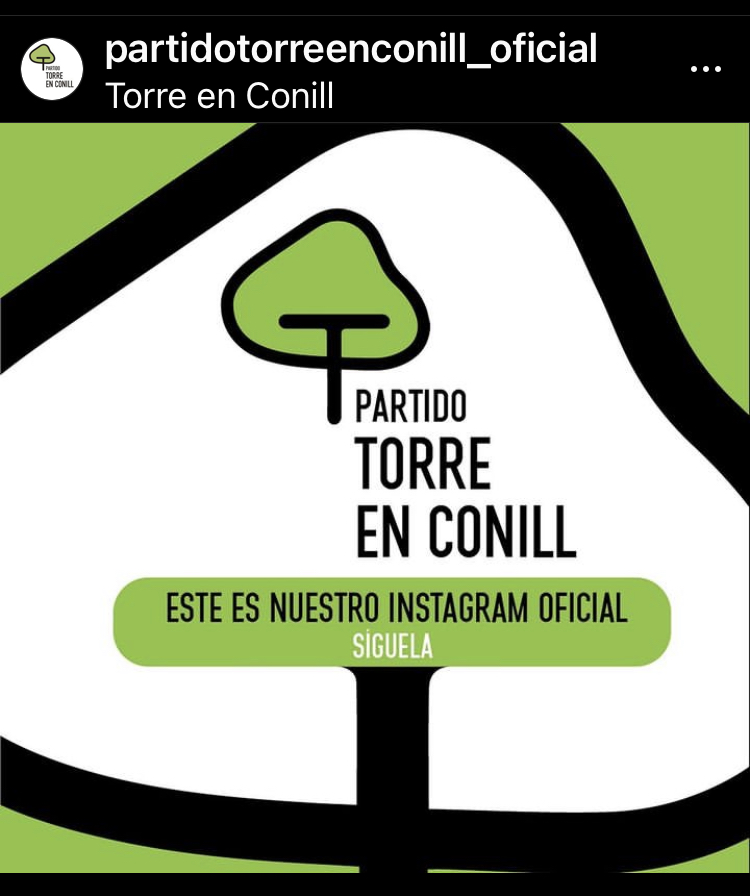The height and width of the screenshot is (896, 750).
Task: Open the partidotorreenconill_oficial profile picture
Action: click(x=52, y=69)
